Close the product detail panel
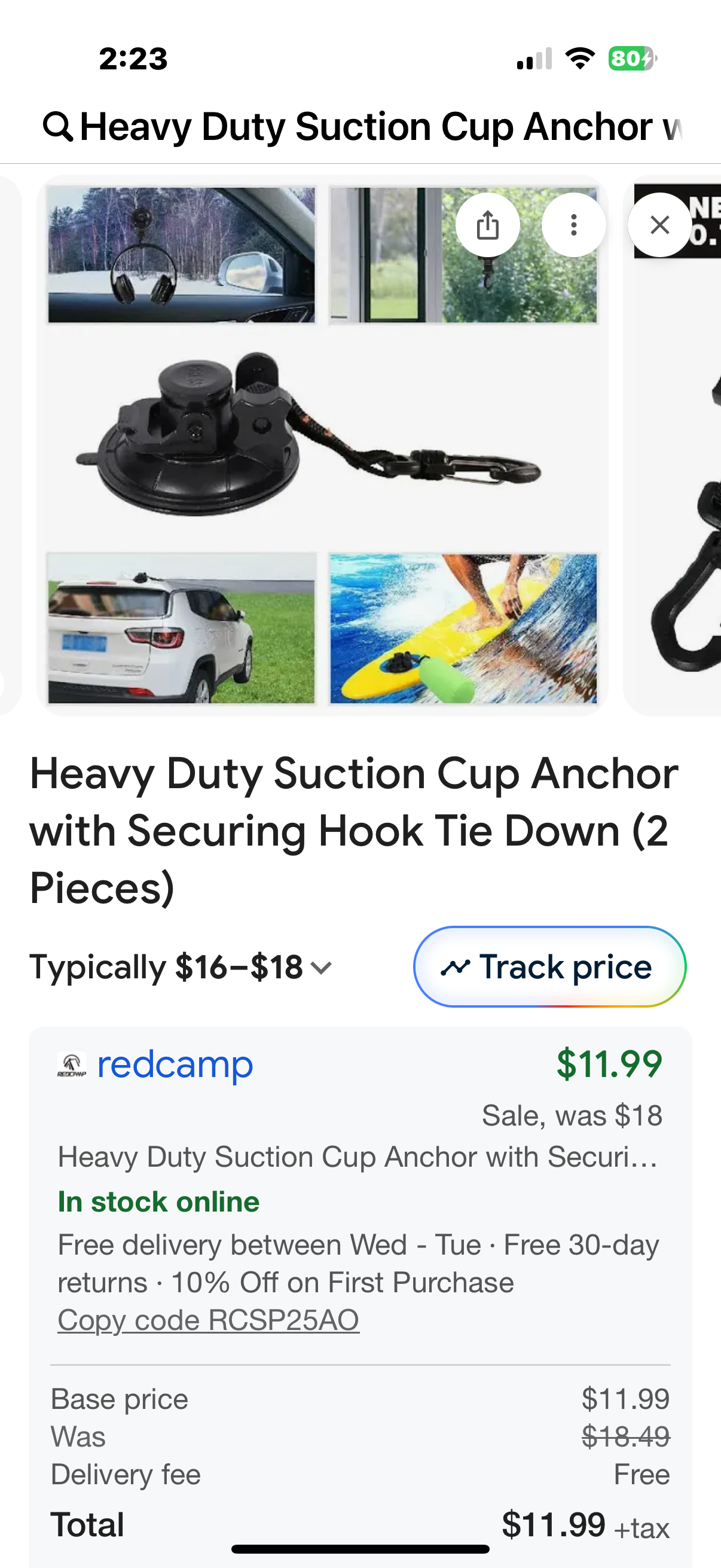The image size is (721, 1568). point(659,225)
